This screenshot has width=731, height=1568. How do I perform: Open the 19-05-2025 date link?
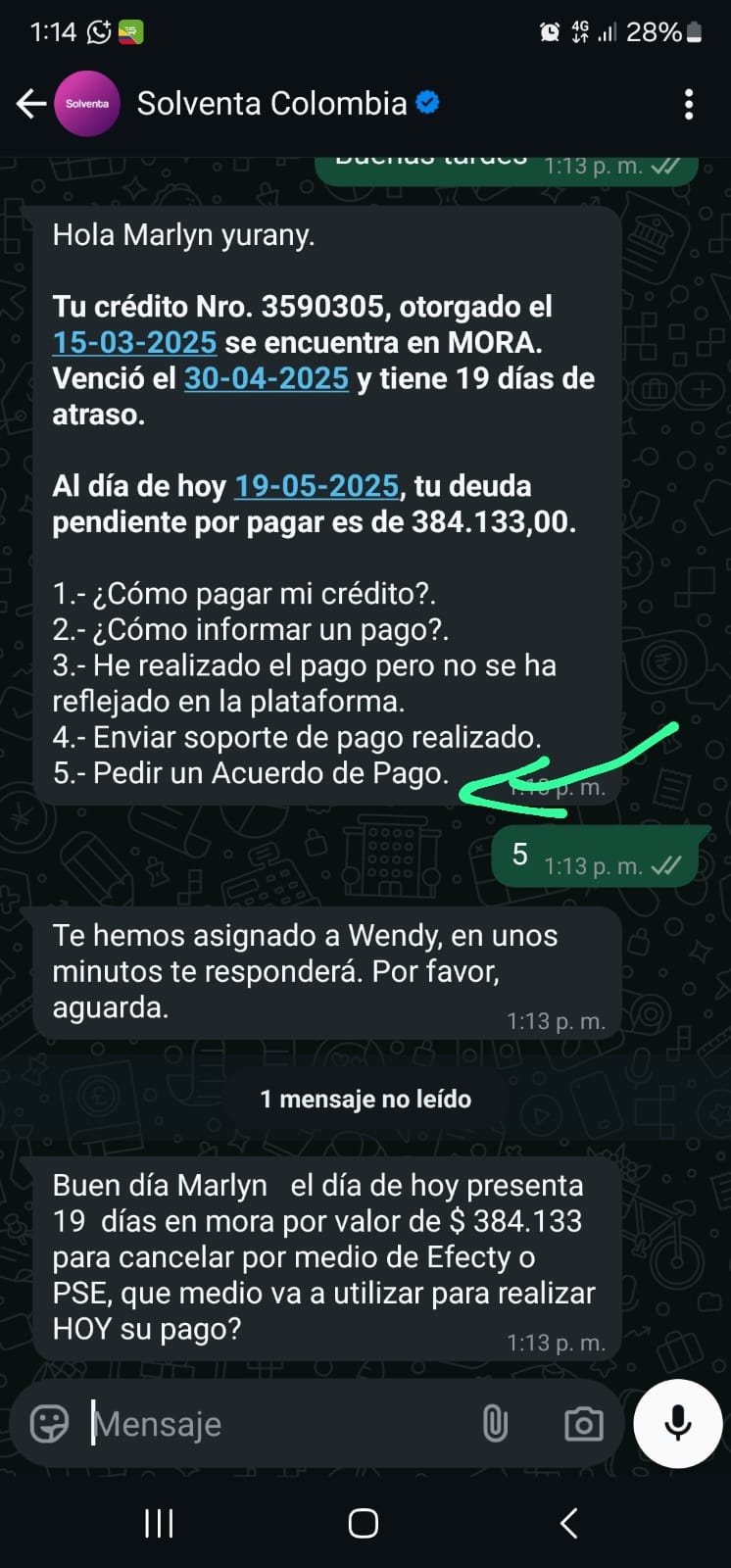(317, 486)
